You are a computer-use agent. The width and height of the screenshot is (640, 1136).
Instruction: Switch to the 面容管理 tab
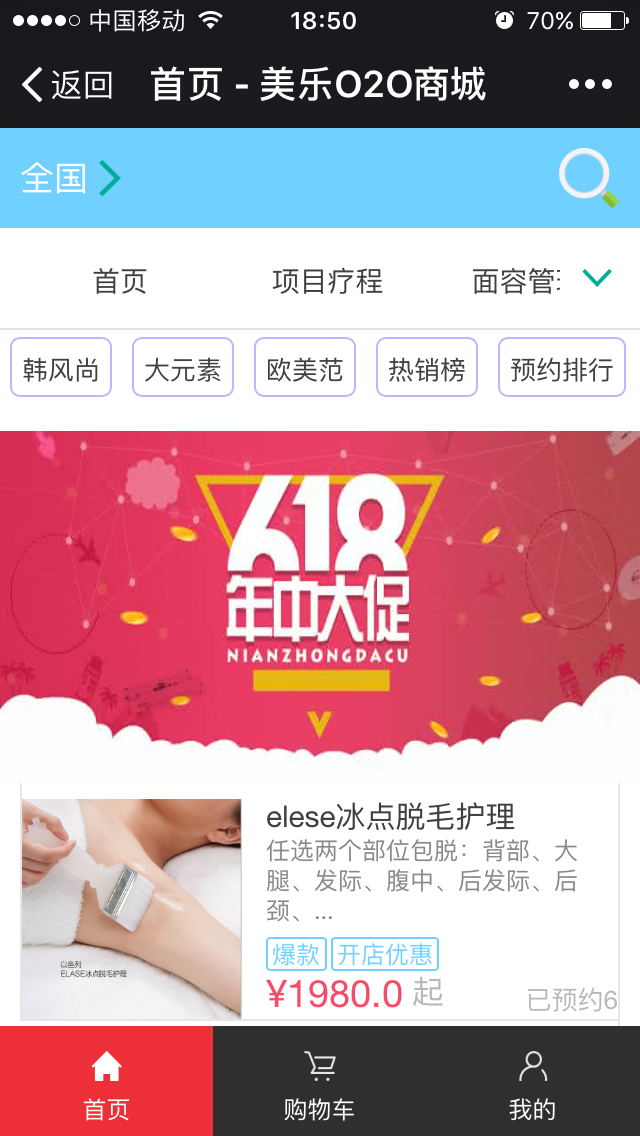(x=515, y=281)
